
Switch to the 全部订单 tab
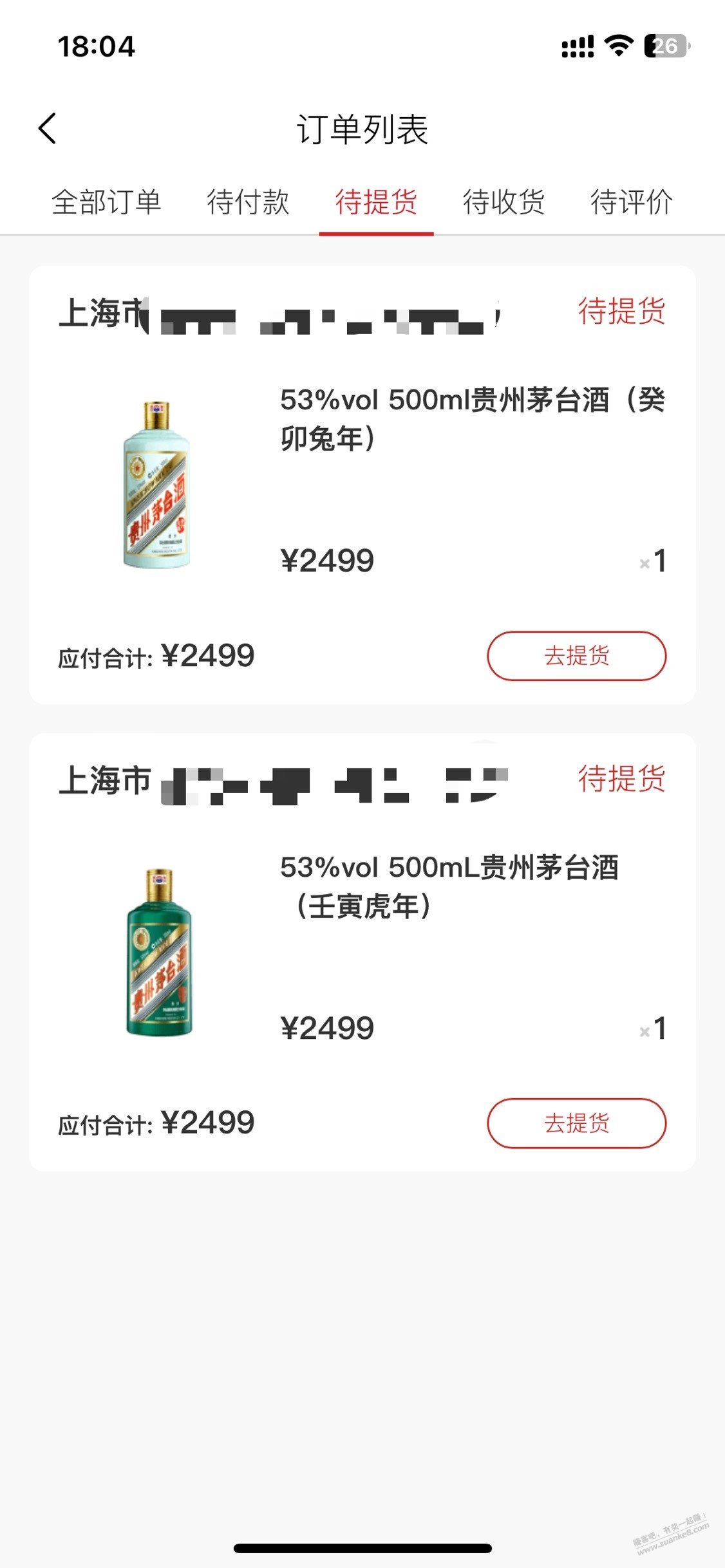106,202
